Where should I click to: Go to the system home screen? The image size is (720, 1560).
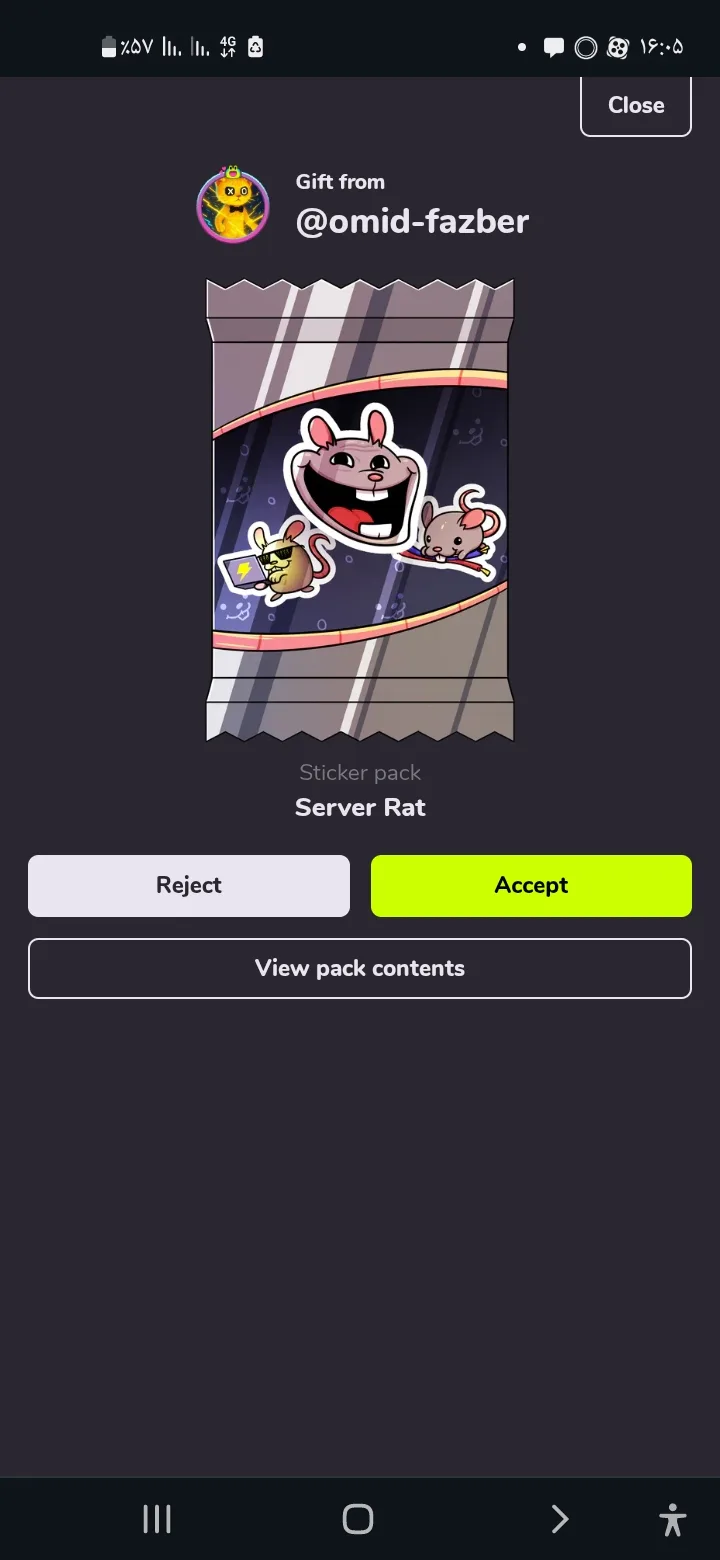point(358,1519)
